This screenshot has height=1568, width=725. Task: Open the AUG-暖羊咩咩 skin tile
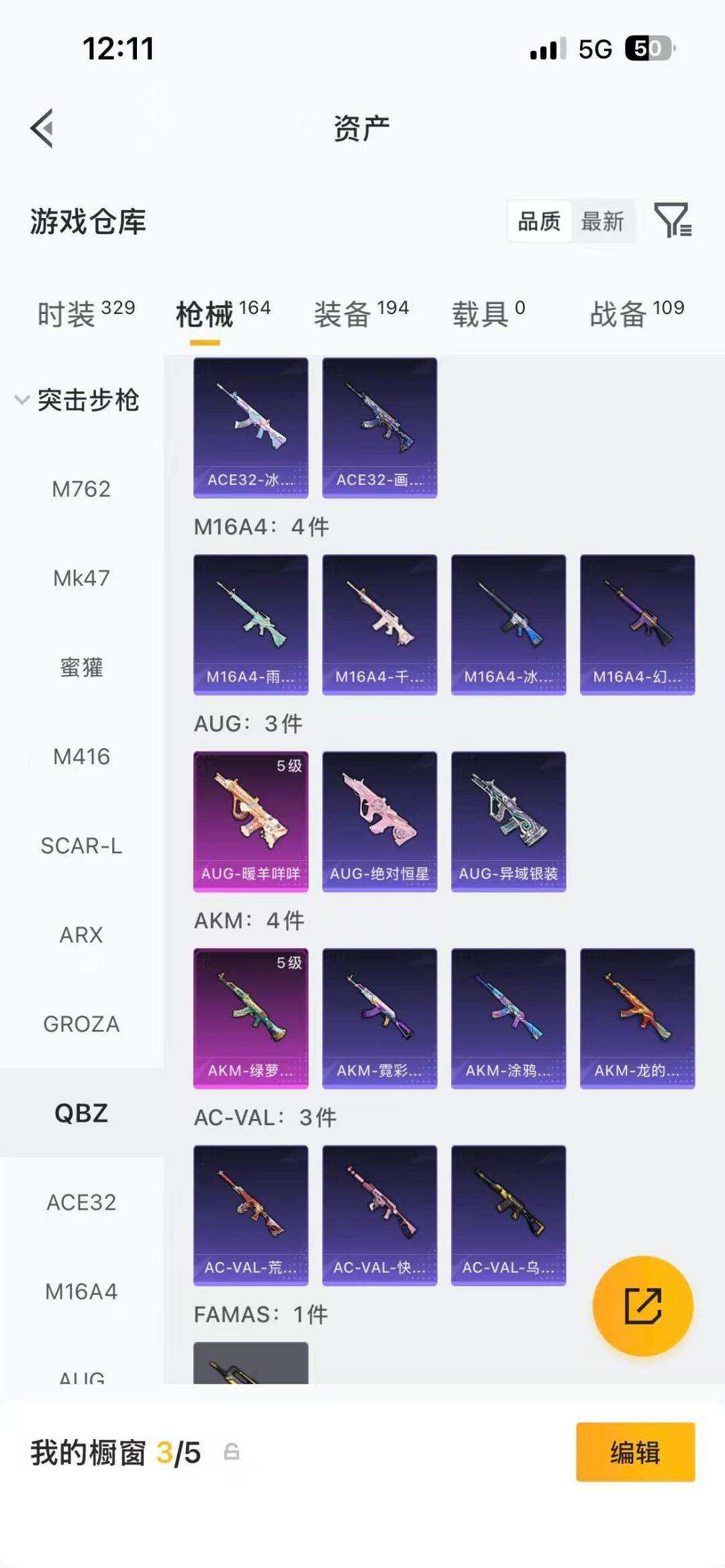click(250, 821)
